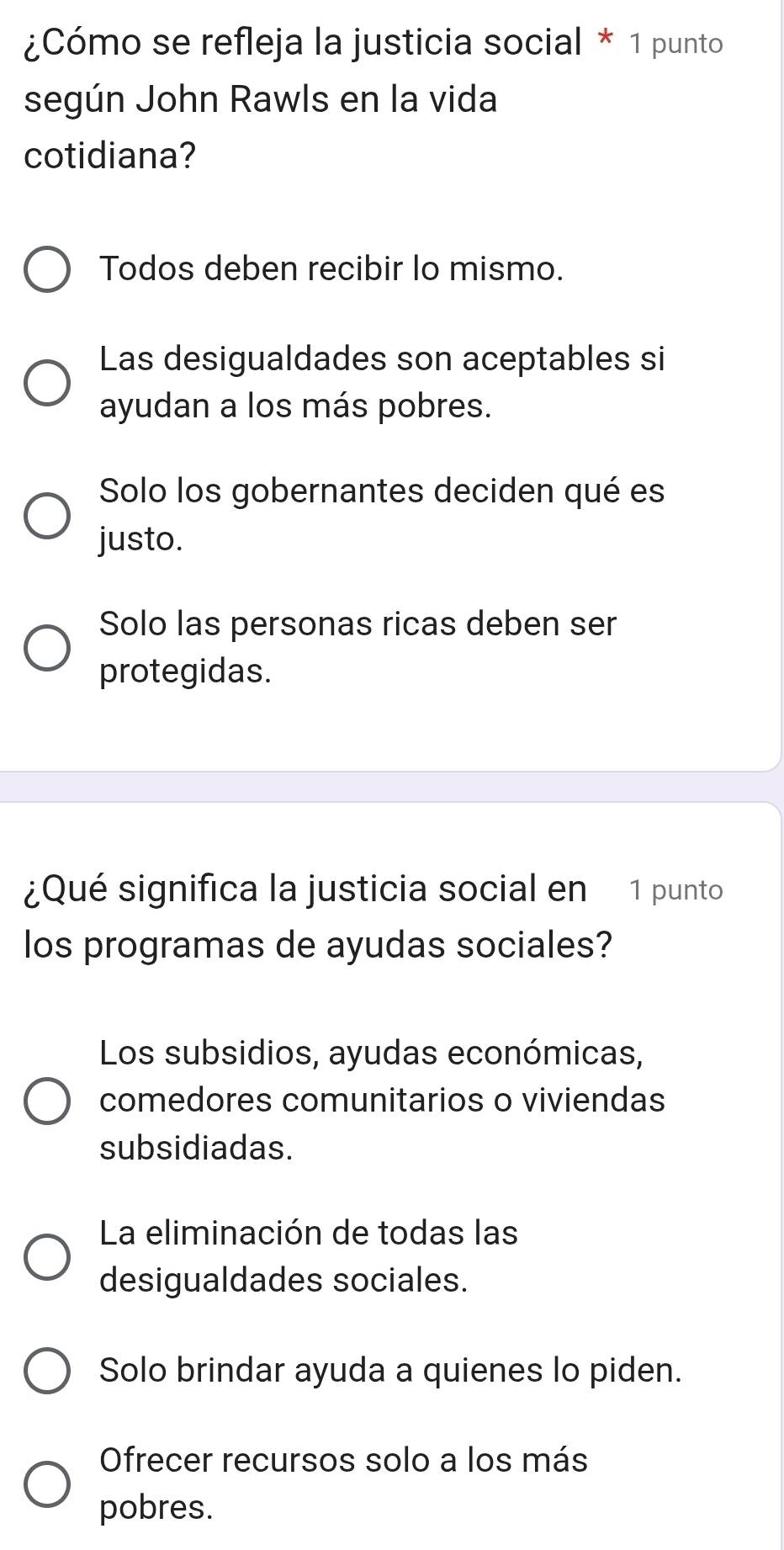The height and width of the screenshot is (1550, 784).
Task: Choose 'Las desigualdades son aceptables' answer
Action: tap(46, 383)
